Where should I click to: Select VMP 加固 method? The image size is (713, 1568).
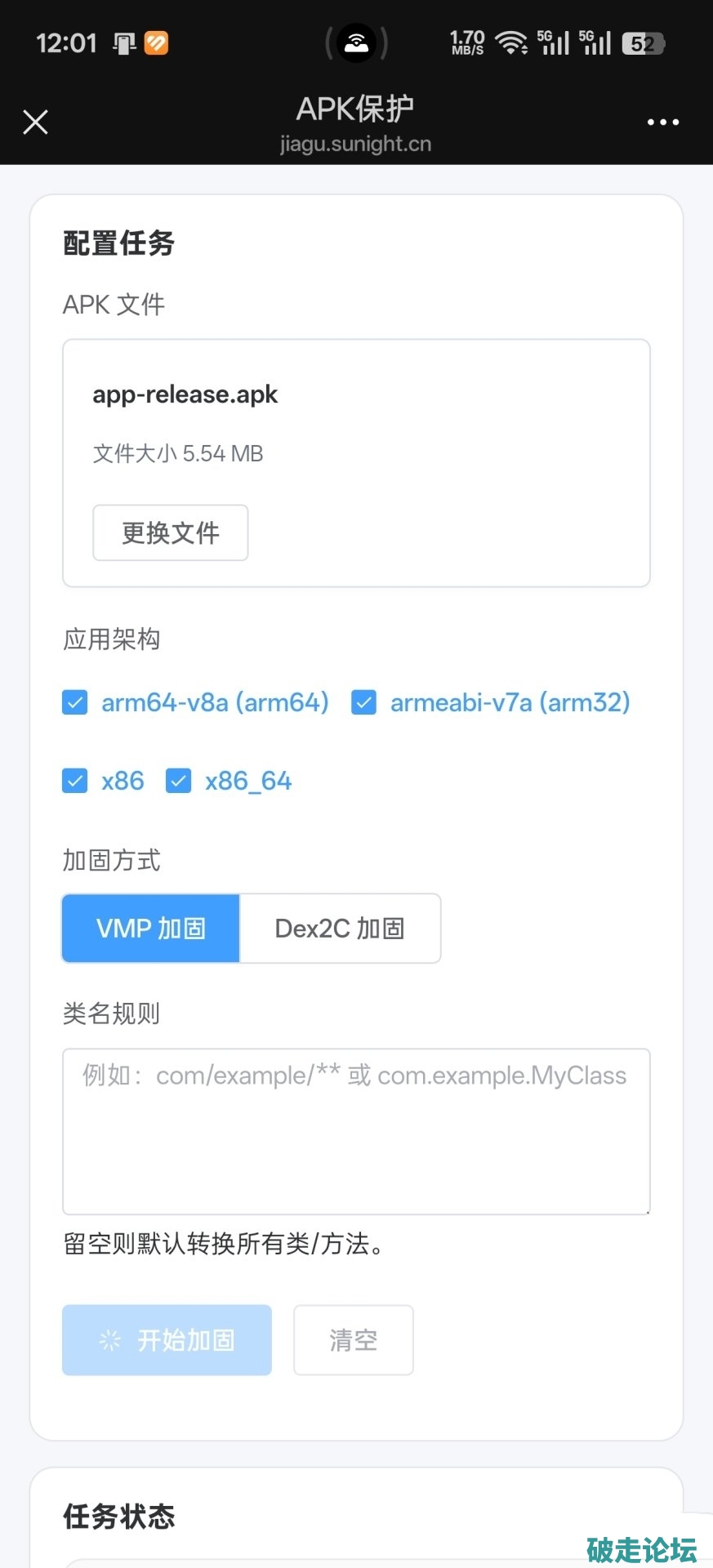click(x=151, y=929)
